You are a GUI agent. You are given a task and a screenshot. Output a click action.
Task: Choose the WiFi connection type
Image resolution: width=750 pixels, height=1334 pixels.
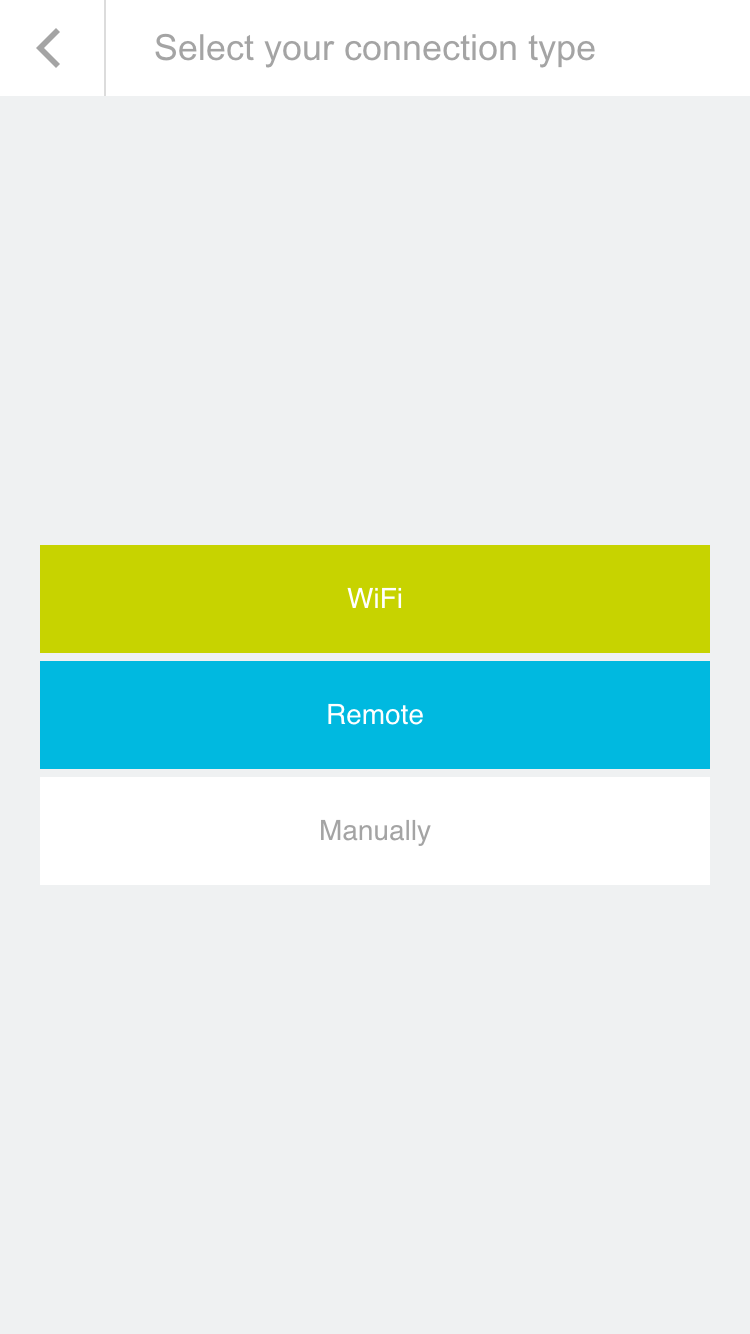375,598
